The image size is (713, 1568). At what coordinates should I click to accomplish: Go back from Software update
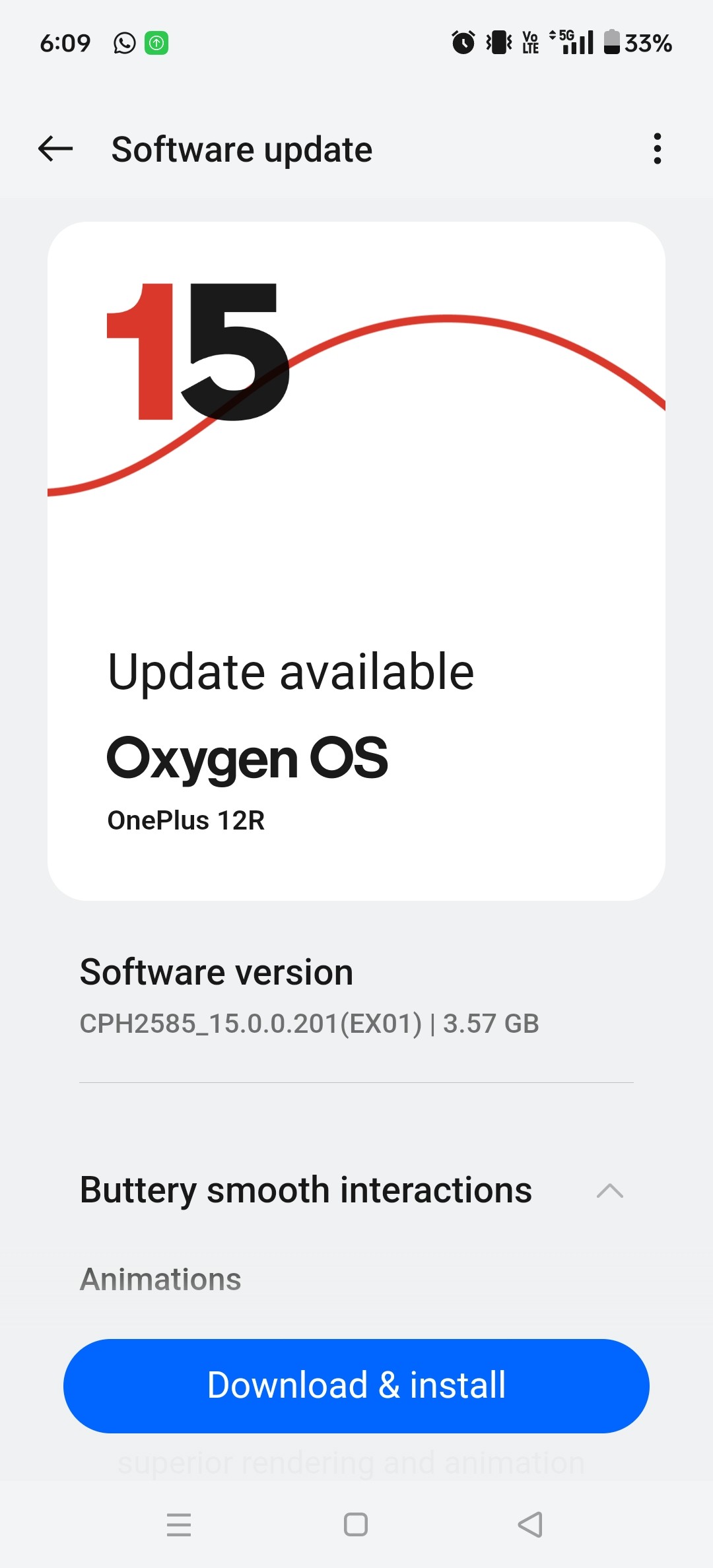point(55,149)
